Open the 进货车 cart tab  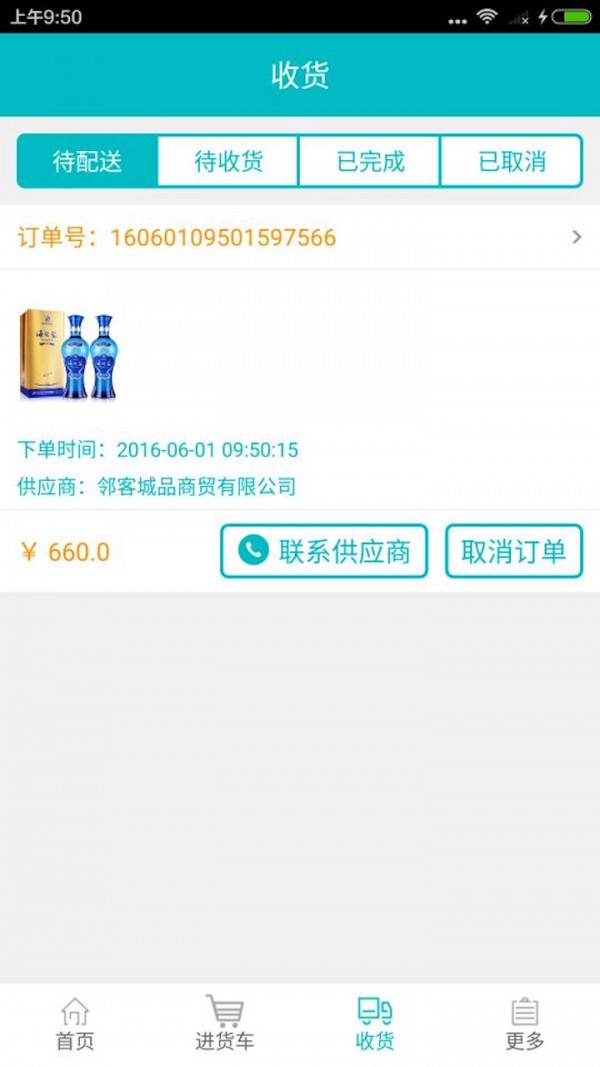[x=225, y=1024]
